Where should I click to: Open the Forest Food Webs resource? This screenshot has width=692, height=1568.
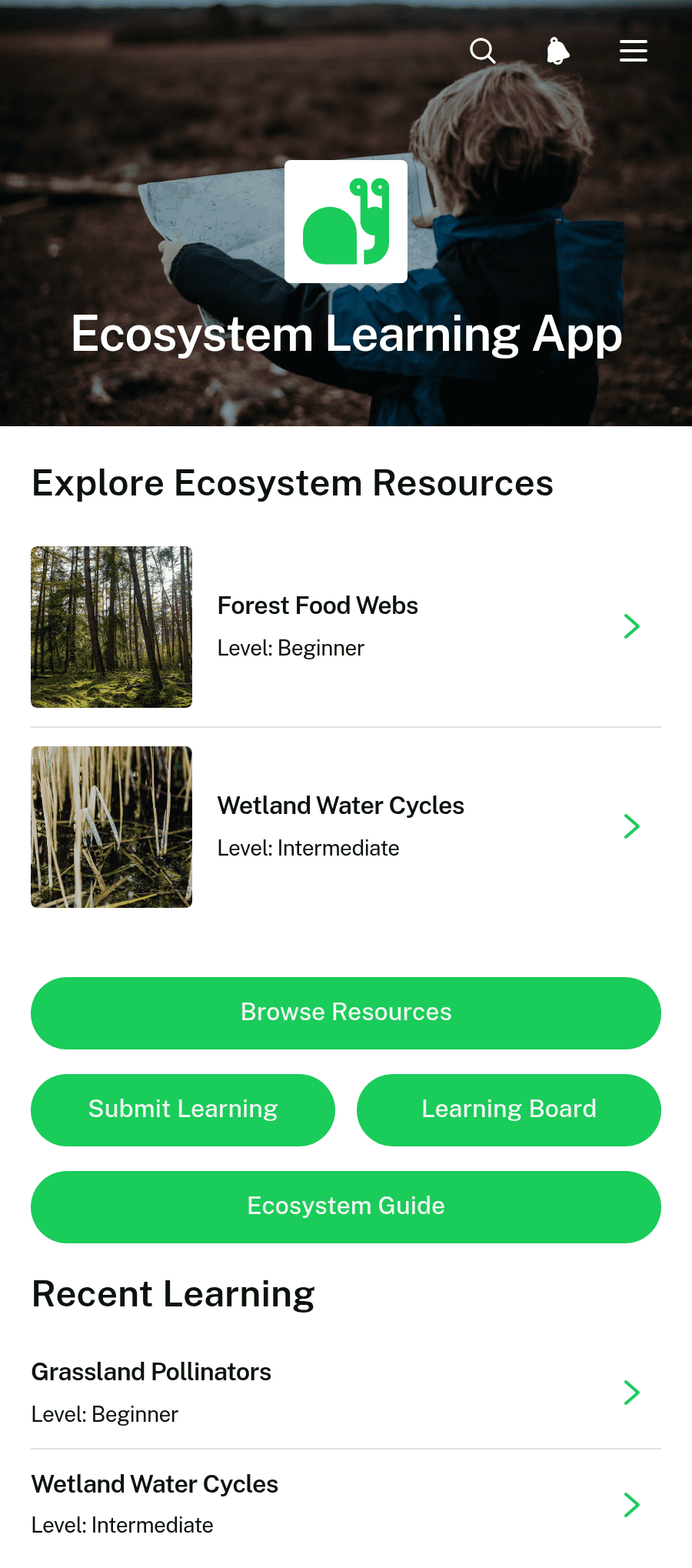[x=346, y=627]
